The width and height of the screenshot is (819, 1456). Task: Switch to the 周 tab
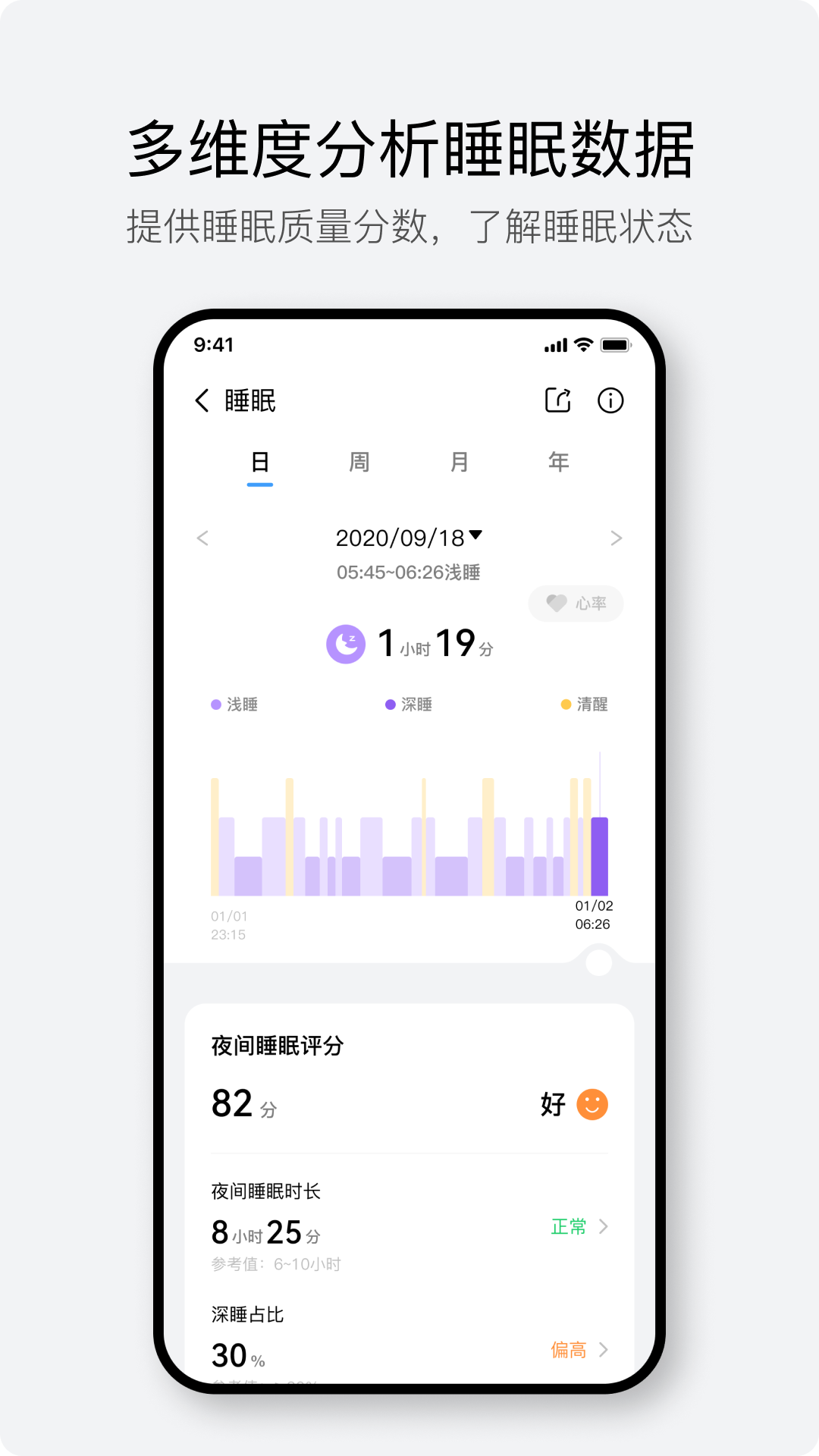pyautogui.click(x=358, y=461)
